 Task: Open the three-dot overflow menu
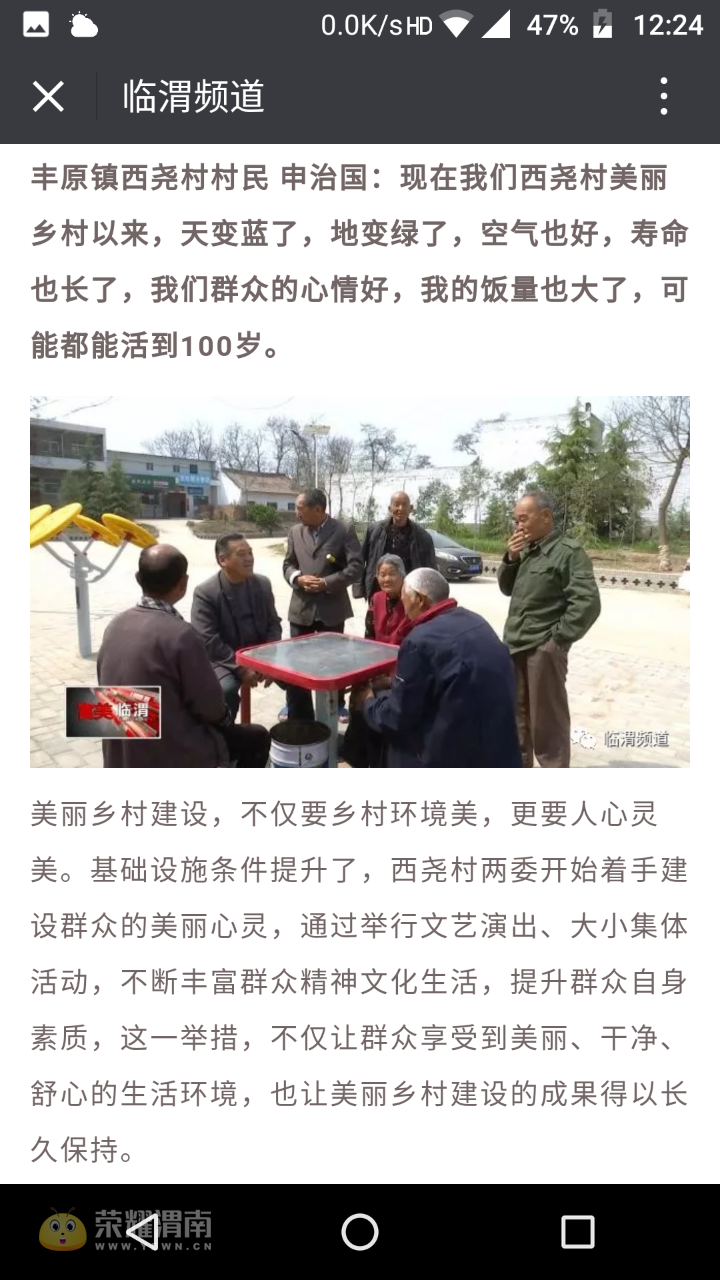coord(663,97)
